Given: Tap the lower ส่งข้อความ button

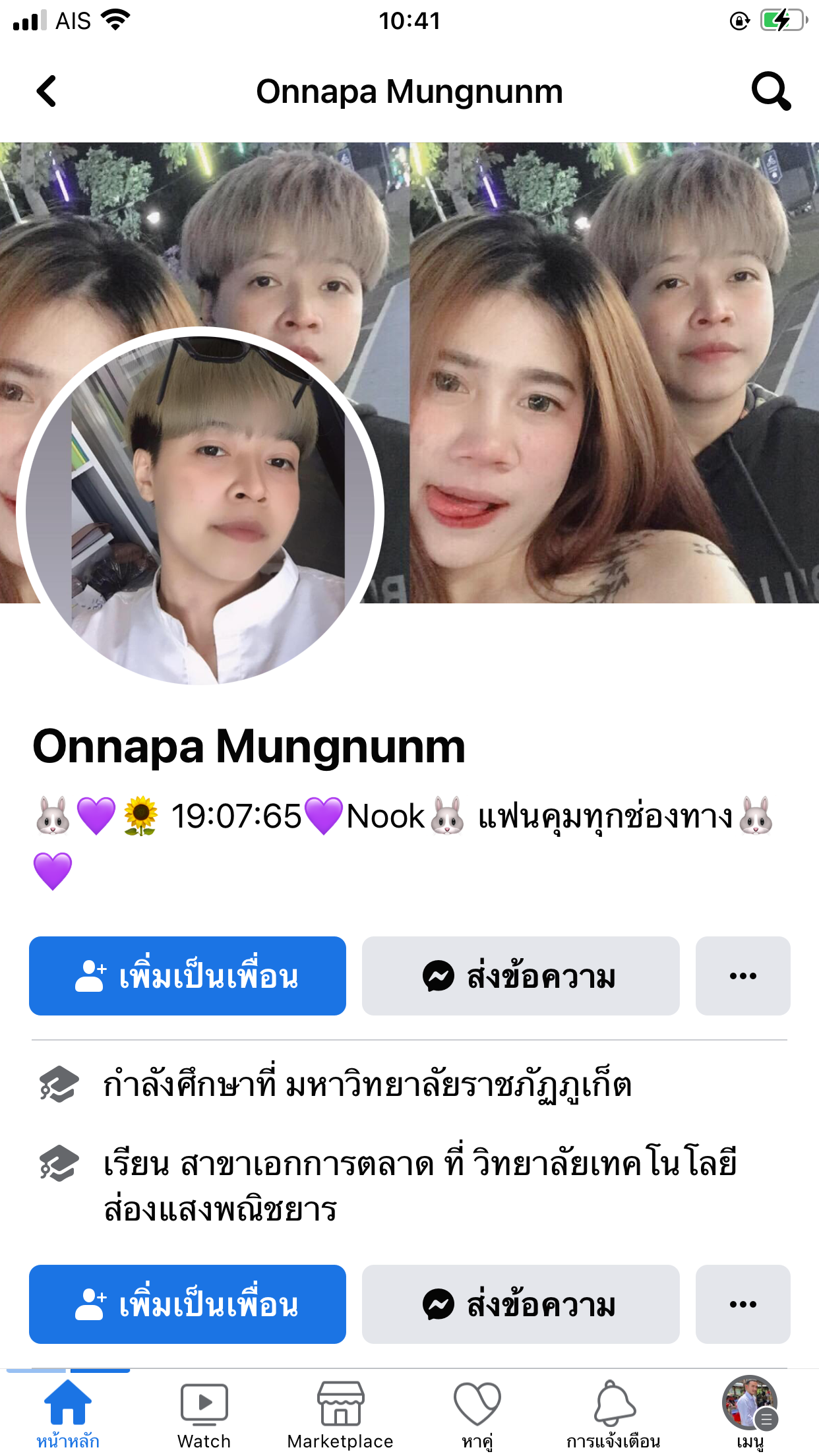Looking at the screenshot, I should (520, 1304).
